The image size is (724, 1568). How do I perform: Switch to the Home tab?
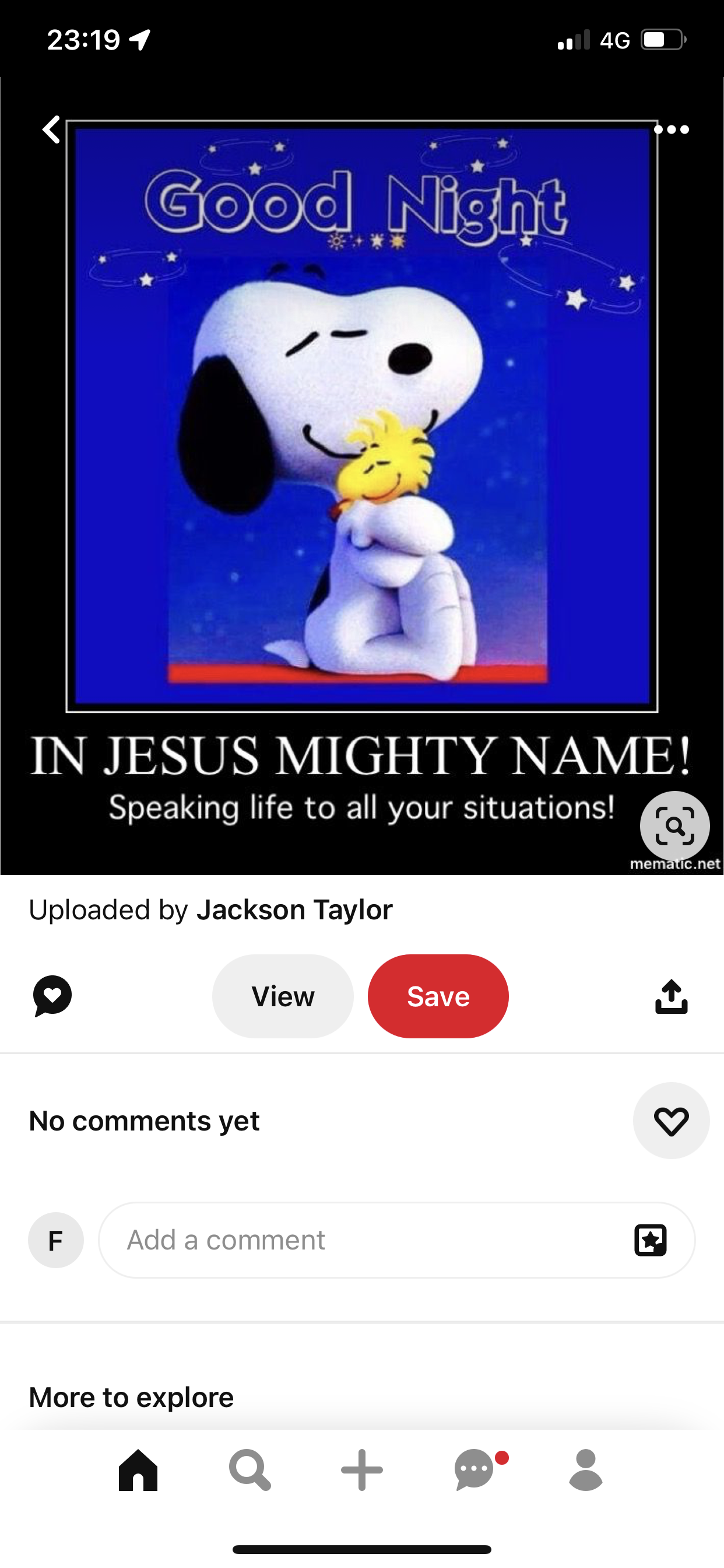point(138,1470)
